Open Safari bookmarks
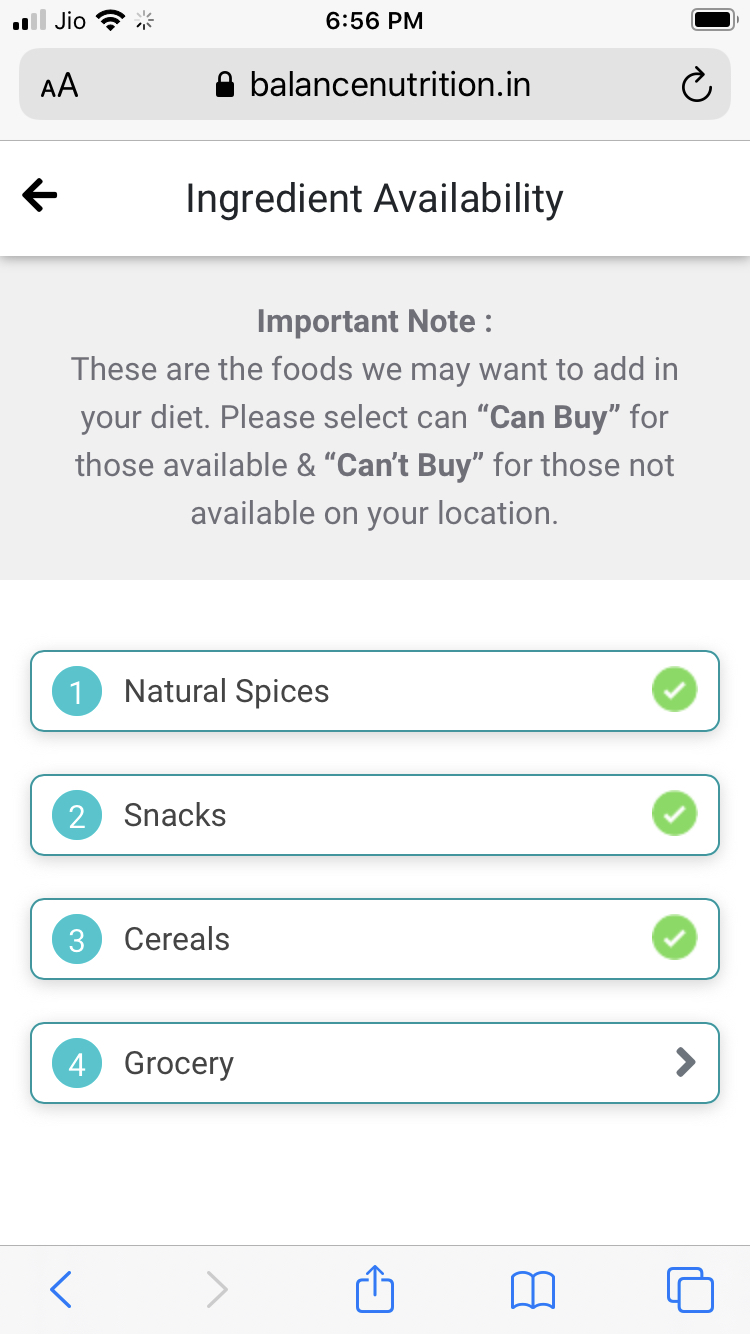The width and height of the screenshot is (750, 1334). 532,1290
